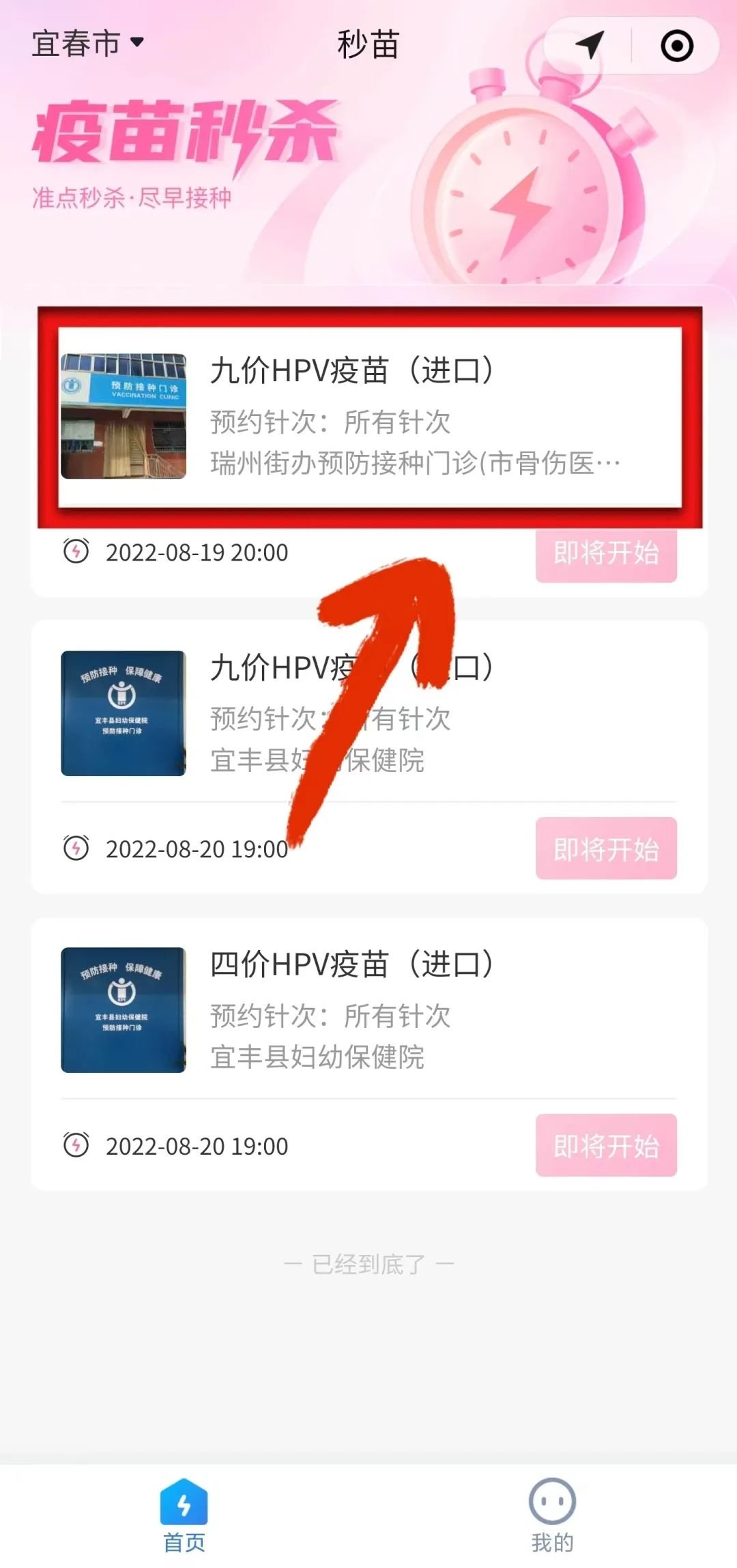Switch to the 首页 tab

pyautogui.click(x=184, y=1515)
